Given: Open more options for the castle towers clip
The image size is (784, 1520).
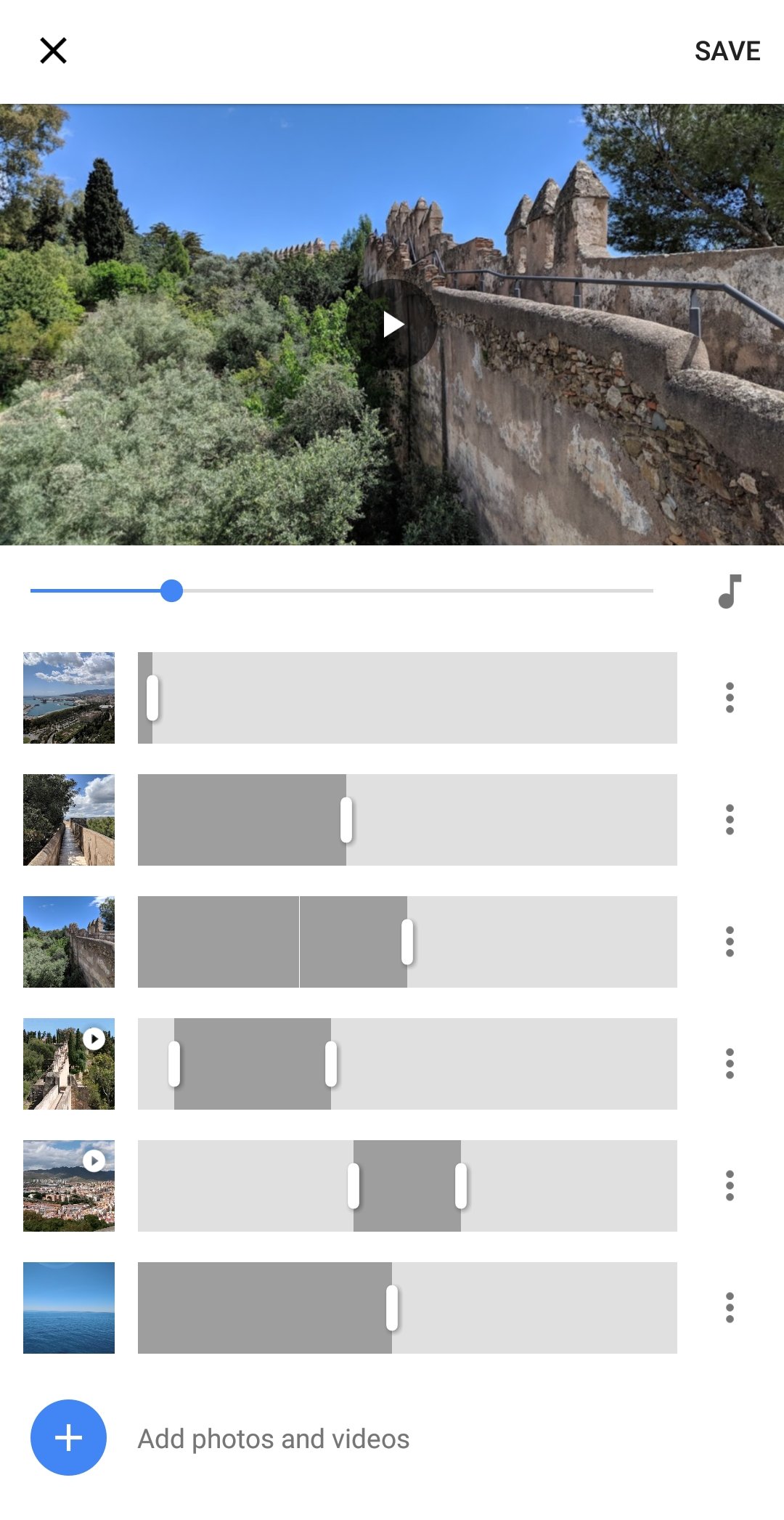Looking at the screenshot, I should [730, 942].
